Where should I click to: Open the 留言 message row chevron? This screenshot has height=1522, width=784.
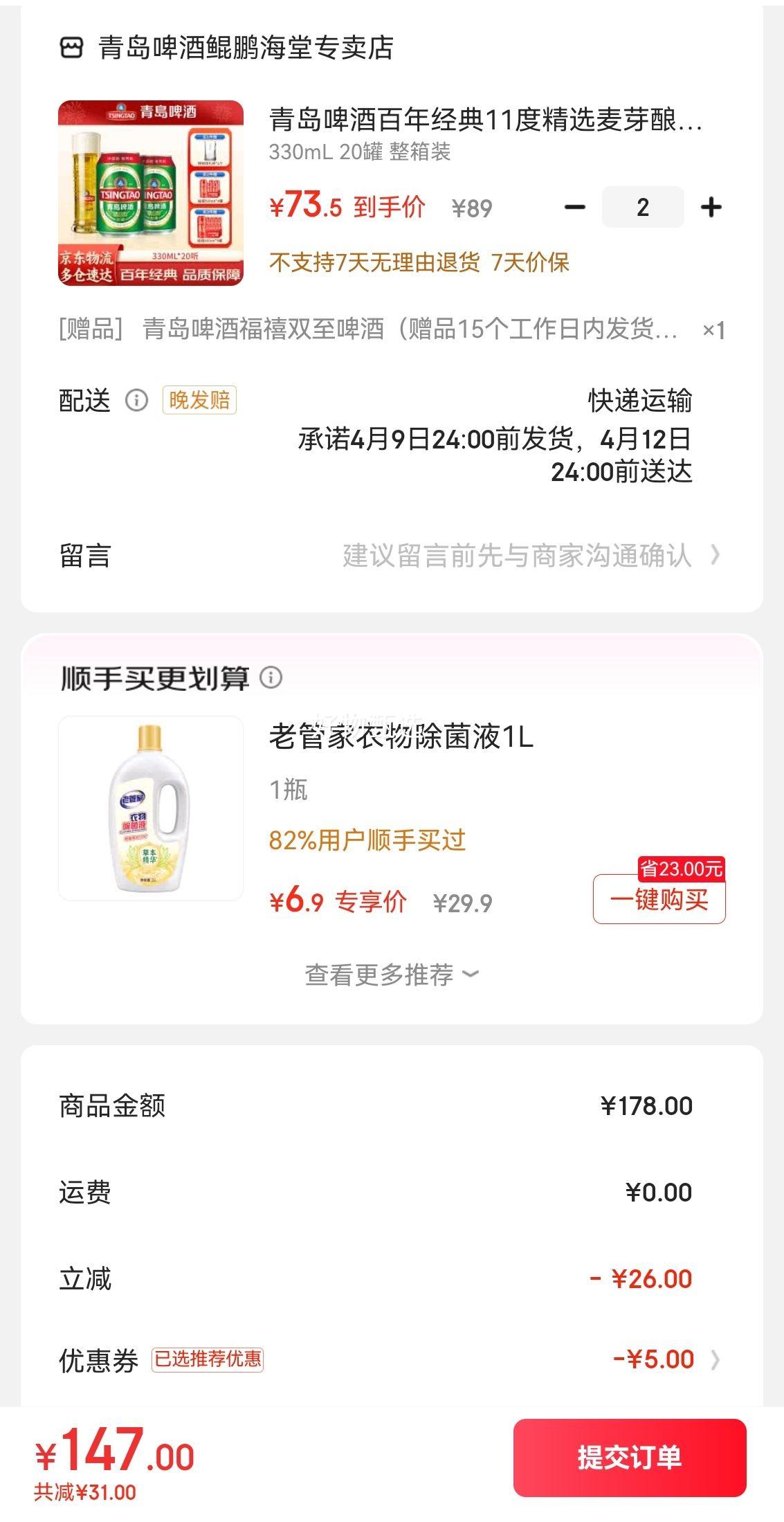click(713, 554)
